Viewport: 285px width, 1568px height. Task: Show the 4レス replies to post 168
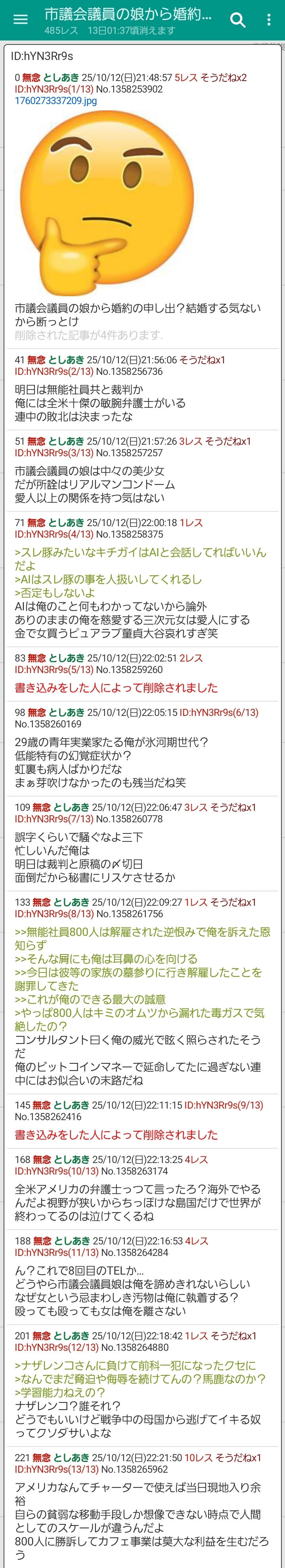[x=196, y=1159]
